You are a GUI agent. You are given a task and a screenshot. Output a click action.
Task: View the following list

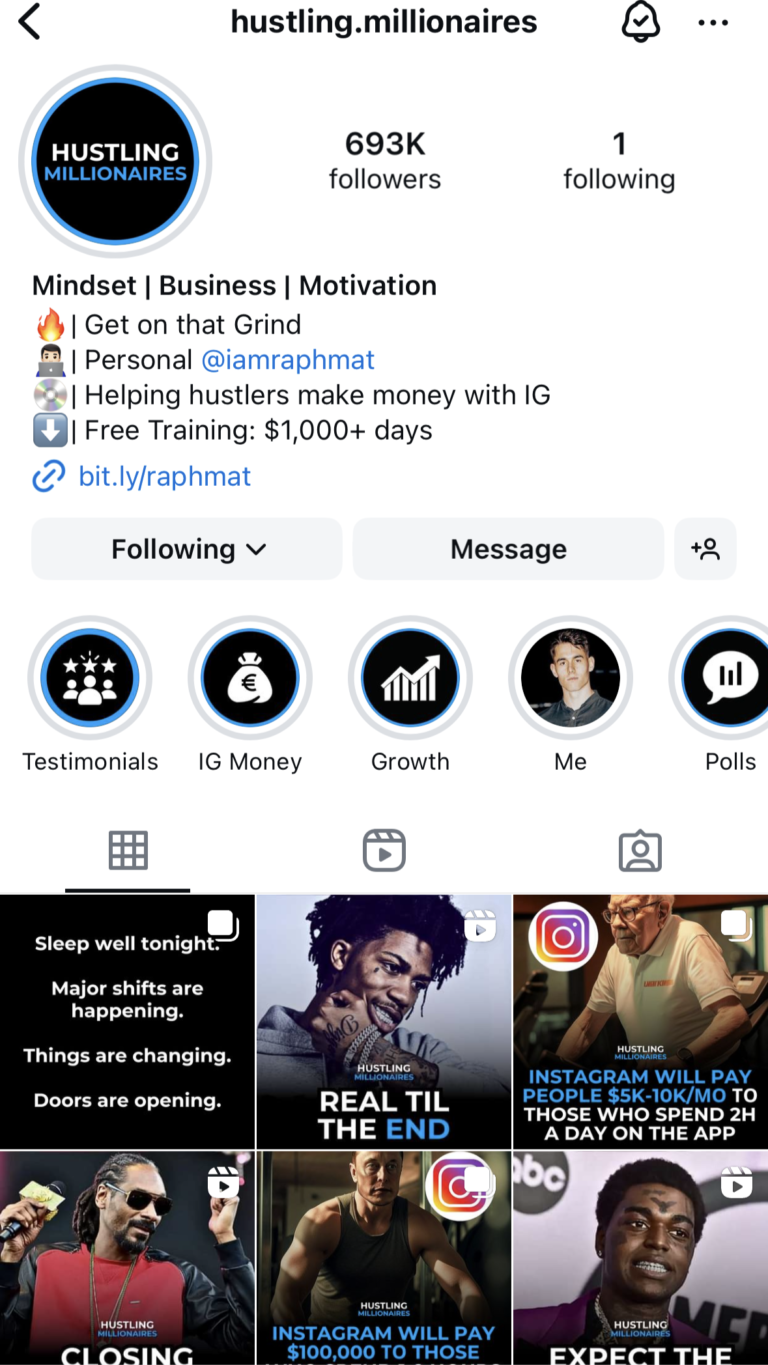(619, 160)
